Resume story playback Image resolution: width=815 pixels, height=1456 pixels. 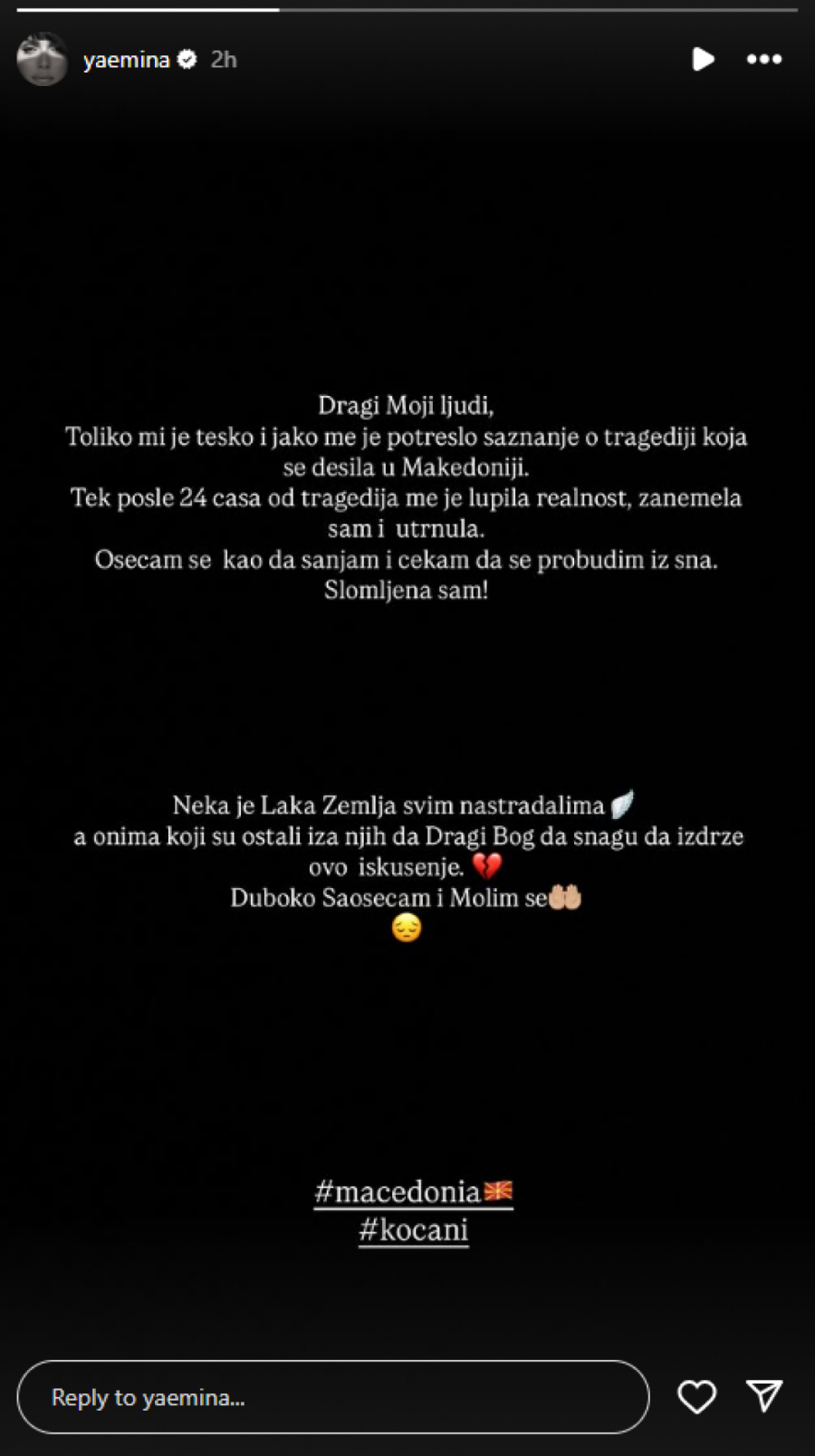click(703, 60)
